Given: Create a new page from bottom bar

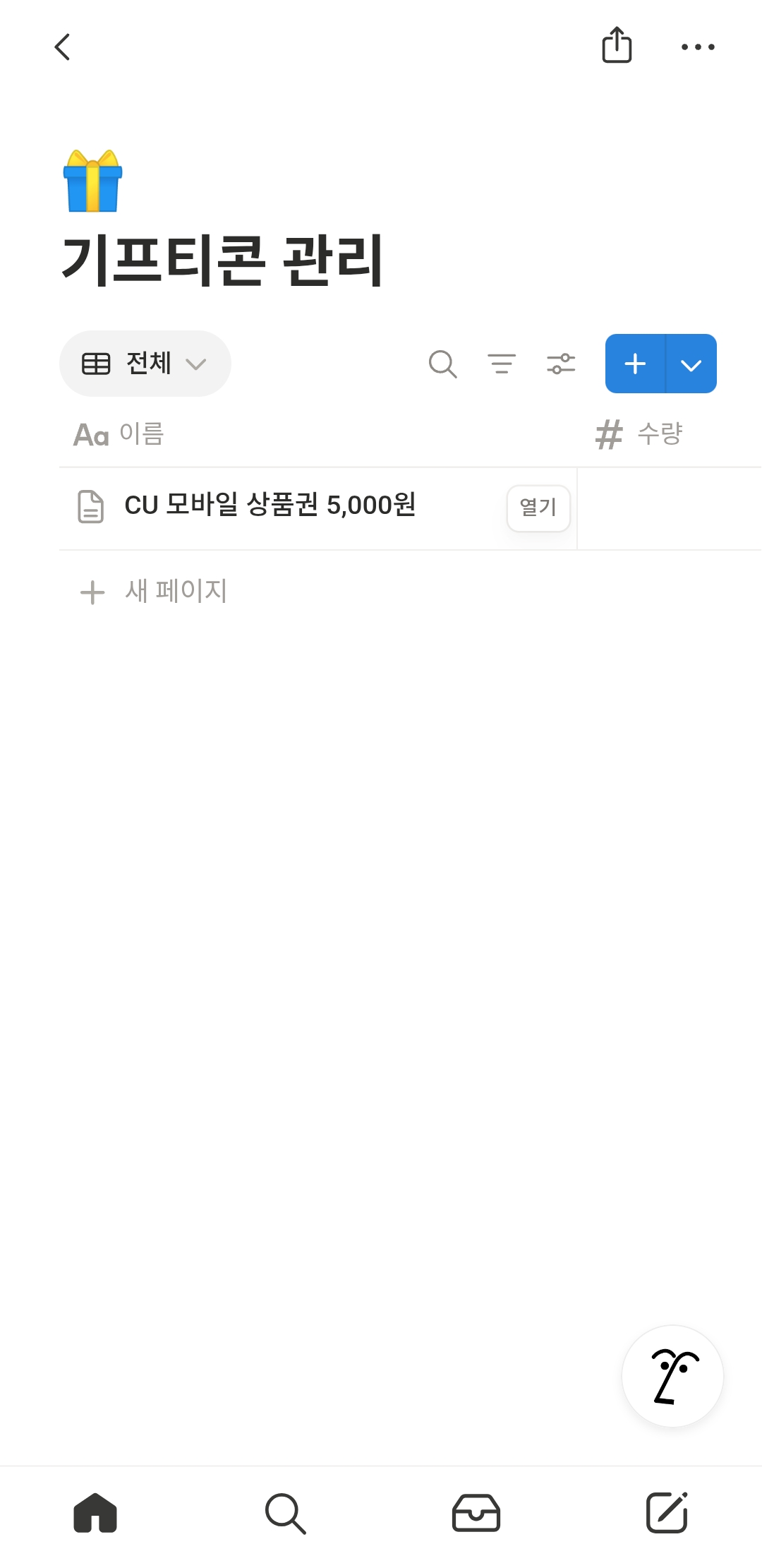Looking at the screenshot, I should click(x=667, y=1513).
